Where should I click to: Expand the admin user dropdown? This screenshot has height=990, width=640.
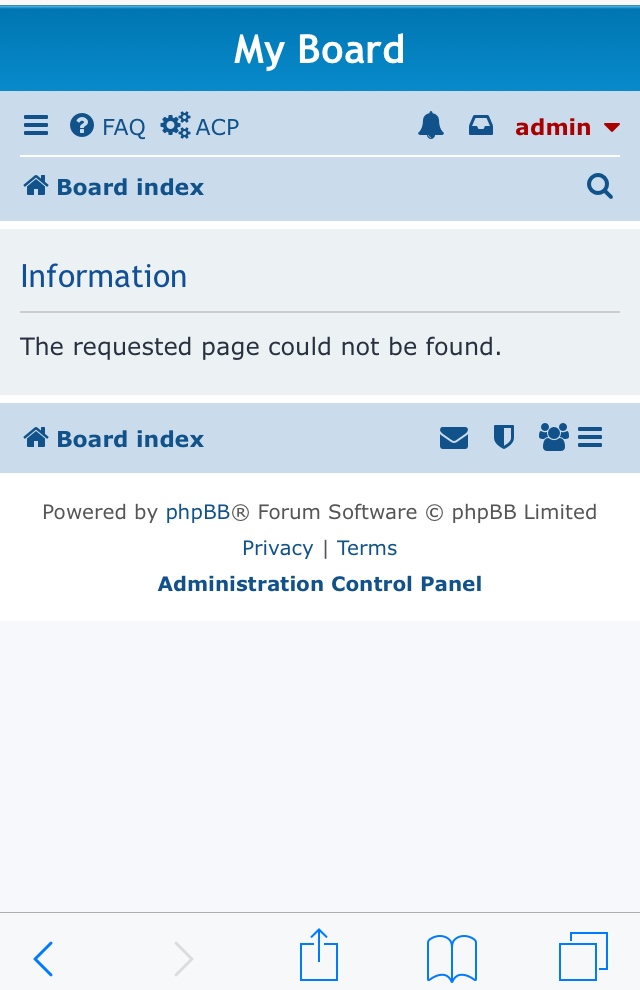(x=567, y=127)
